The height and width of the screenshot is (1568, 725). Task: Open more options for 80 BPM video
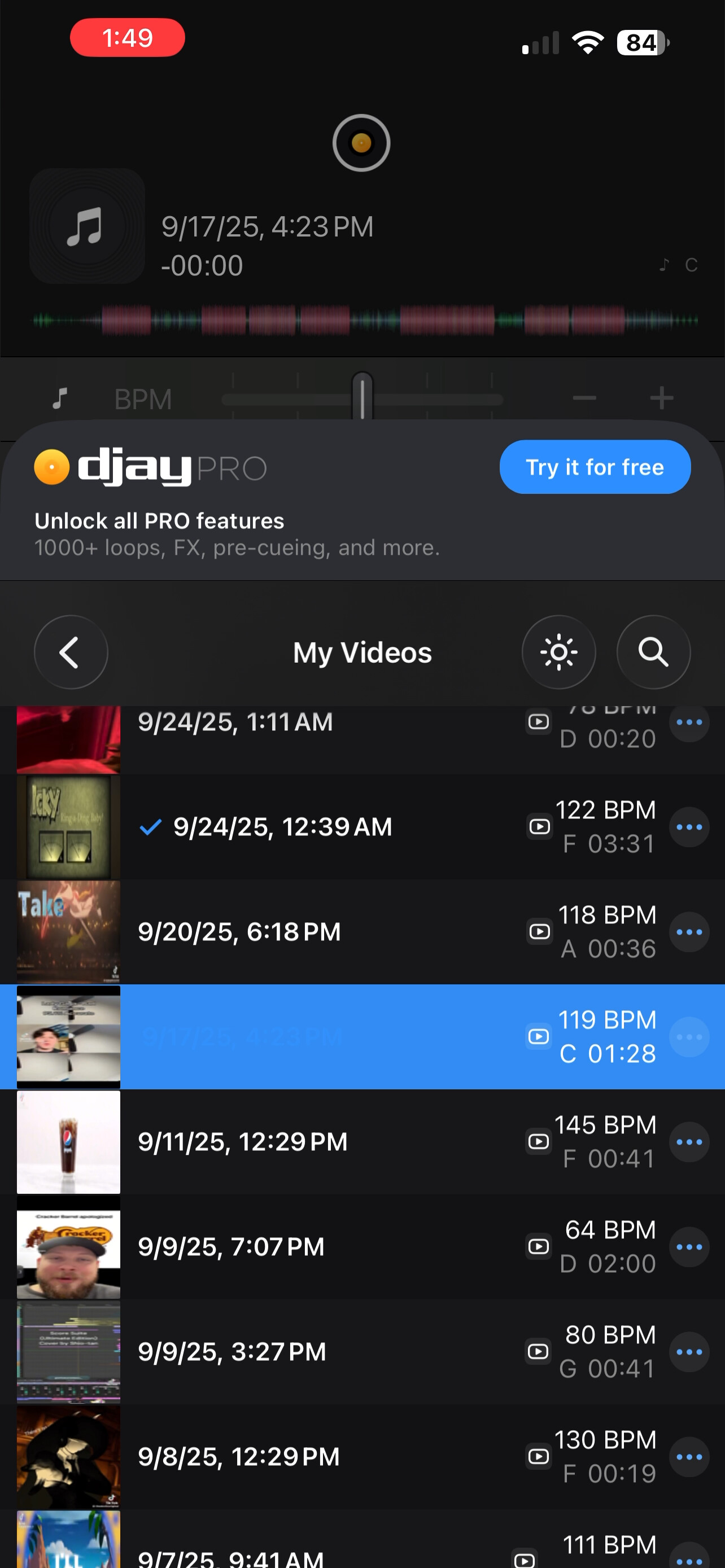click(689, 1351)
